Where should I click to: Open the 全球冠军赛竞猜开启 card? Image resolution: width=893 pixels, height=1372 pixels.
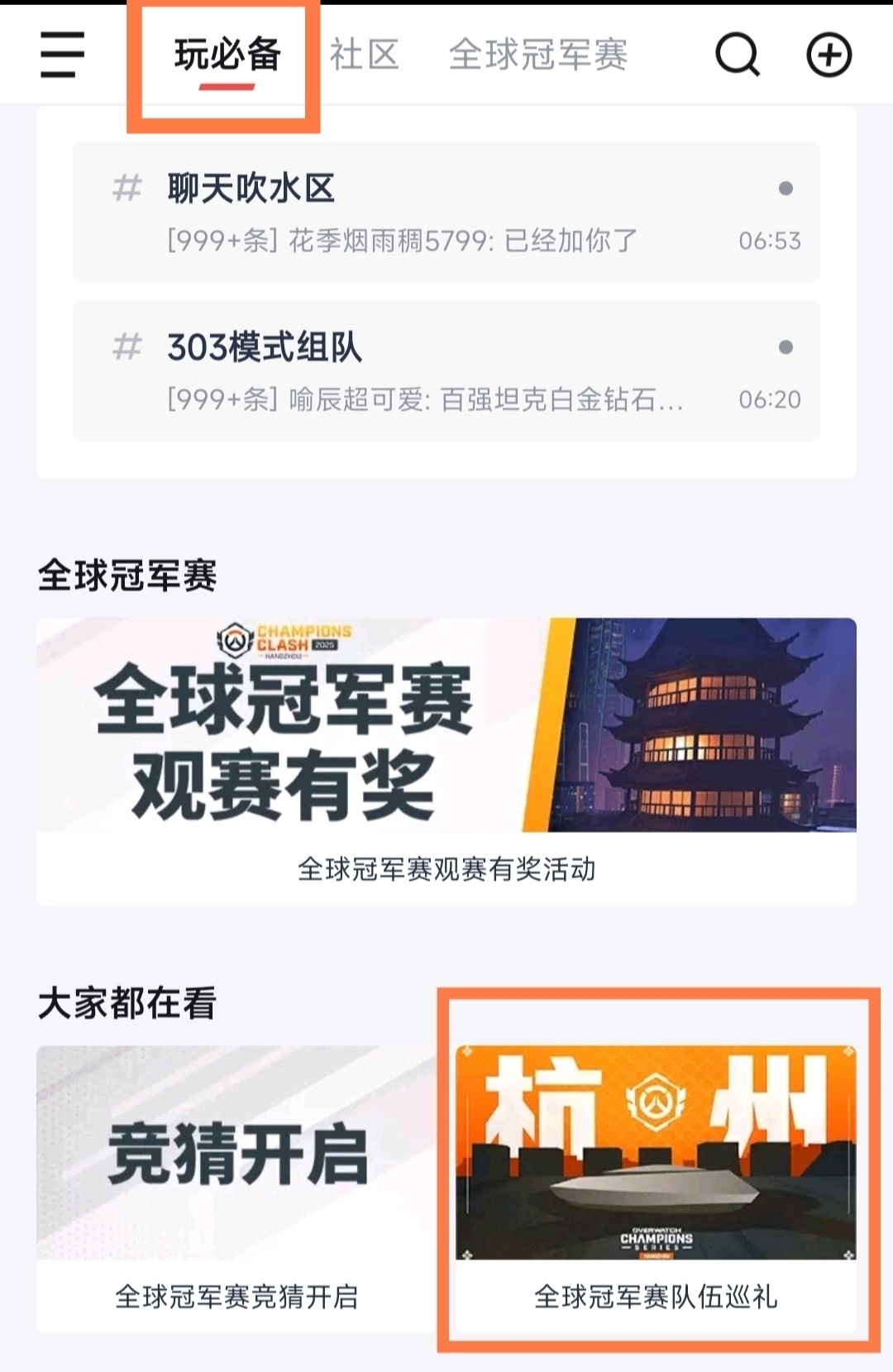236,1188
